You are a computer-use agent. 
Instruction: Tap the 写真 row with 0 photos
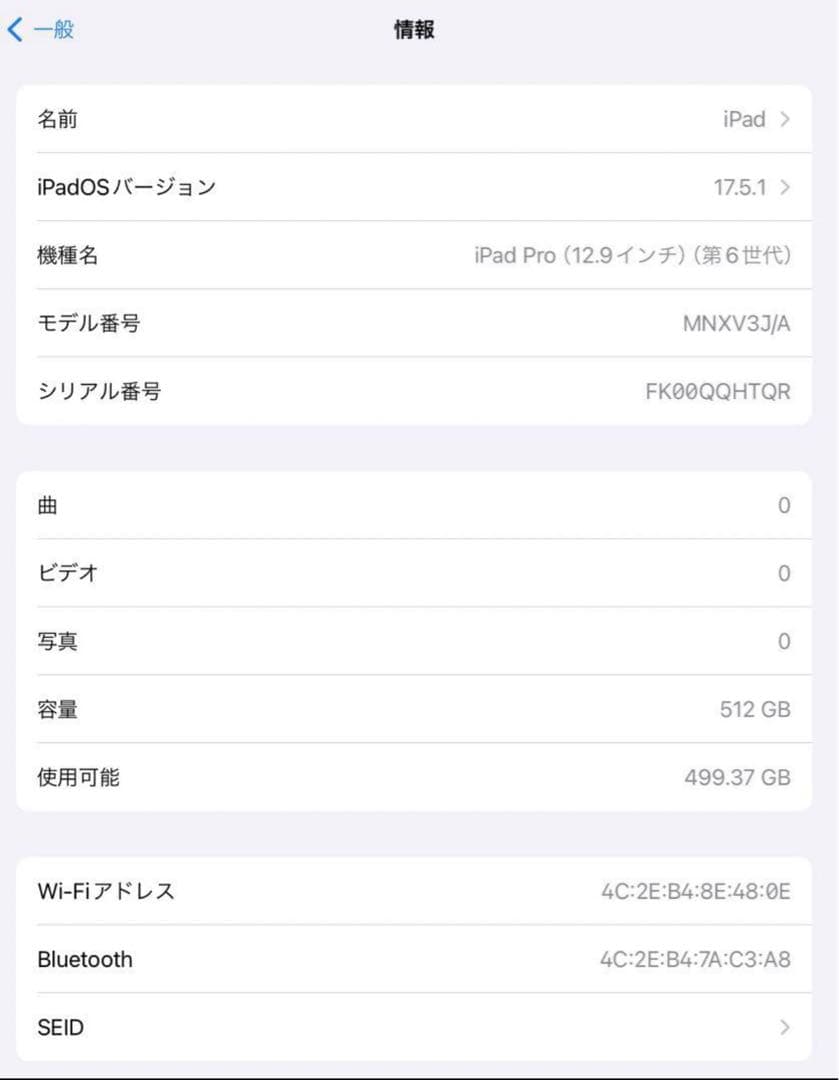[x=420, y=641]
